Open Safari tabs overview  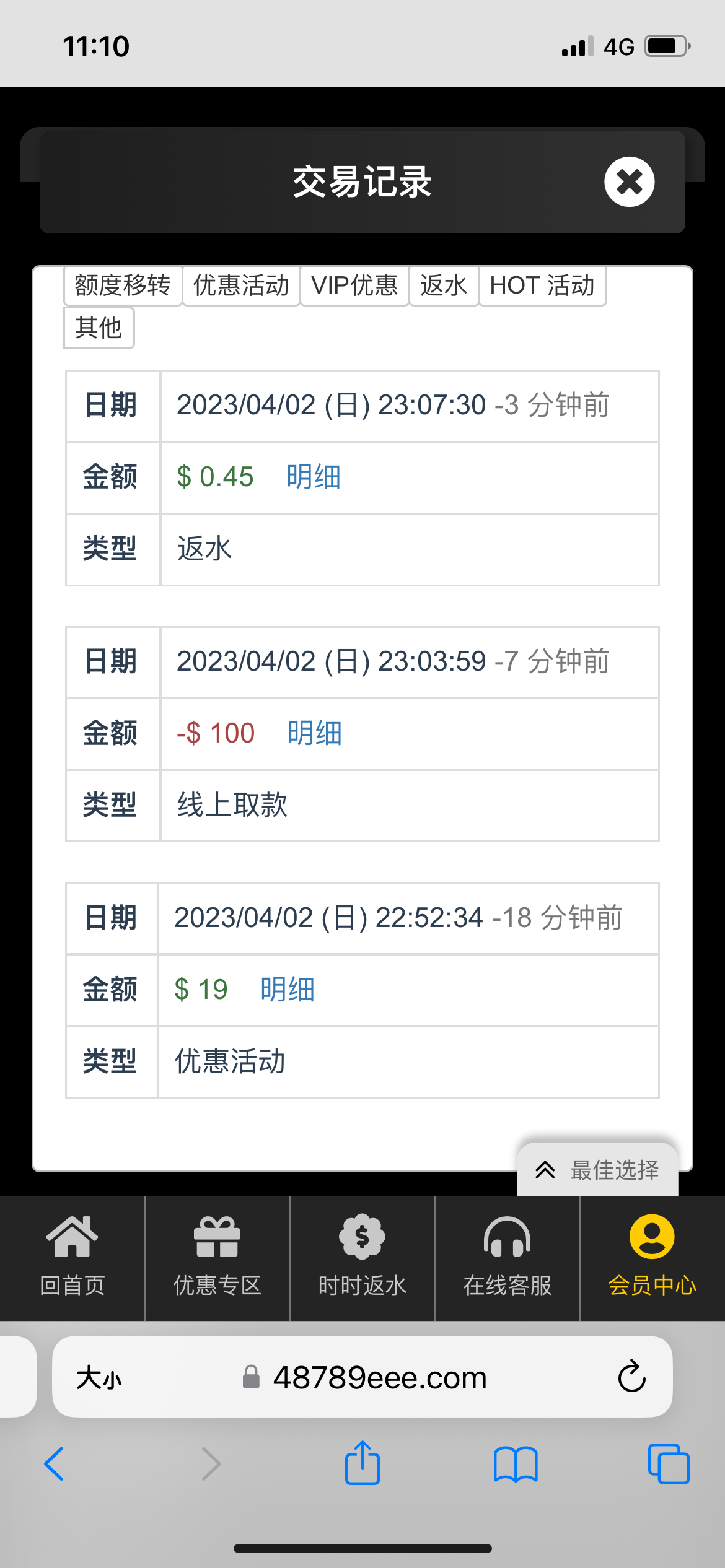pyautogui.click(x=668, y=1463)
